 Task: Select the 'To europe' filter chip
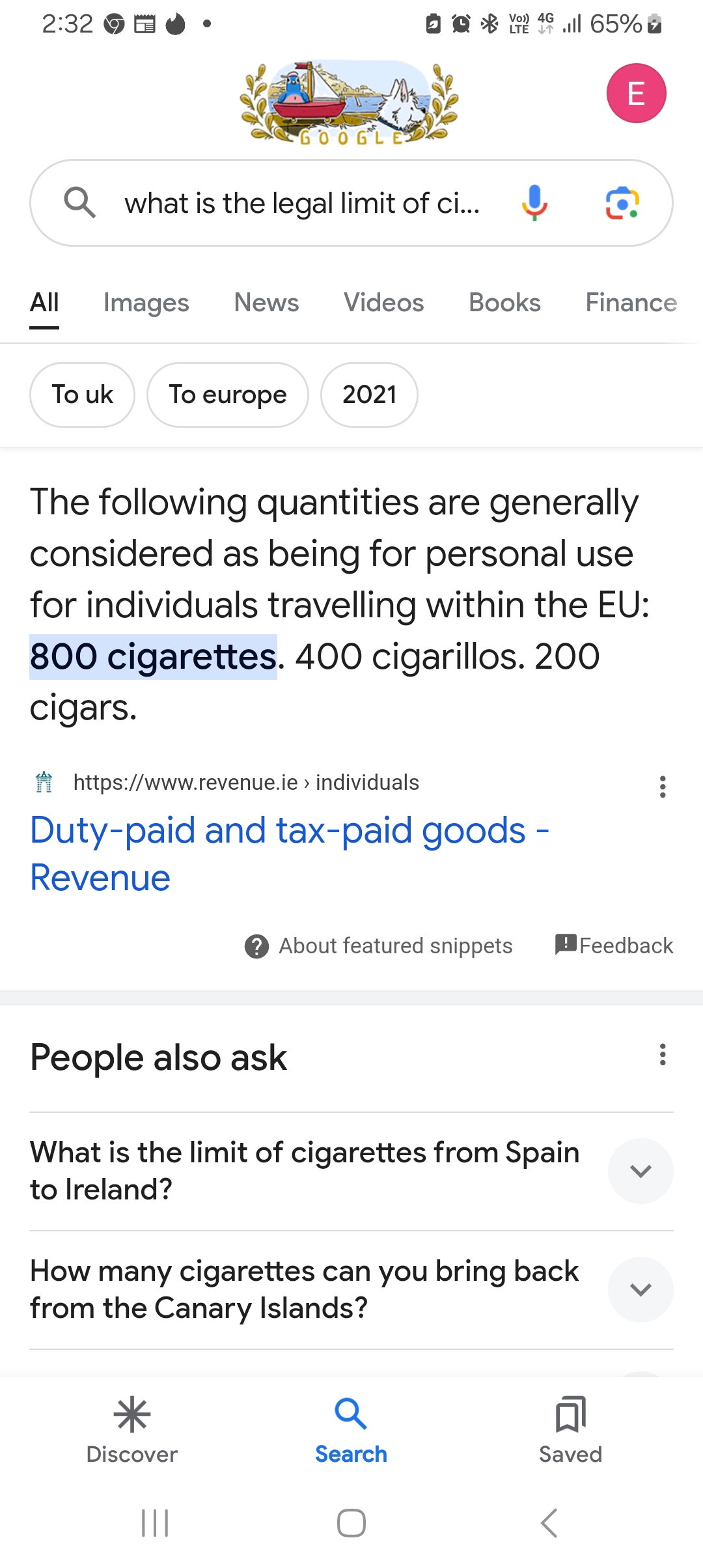[x=228, y=395]
